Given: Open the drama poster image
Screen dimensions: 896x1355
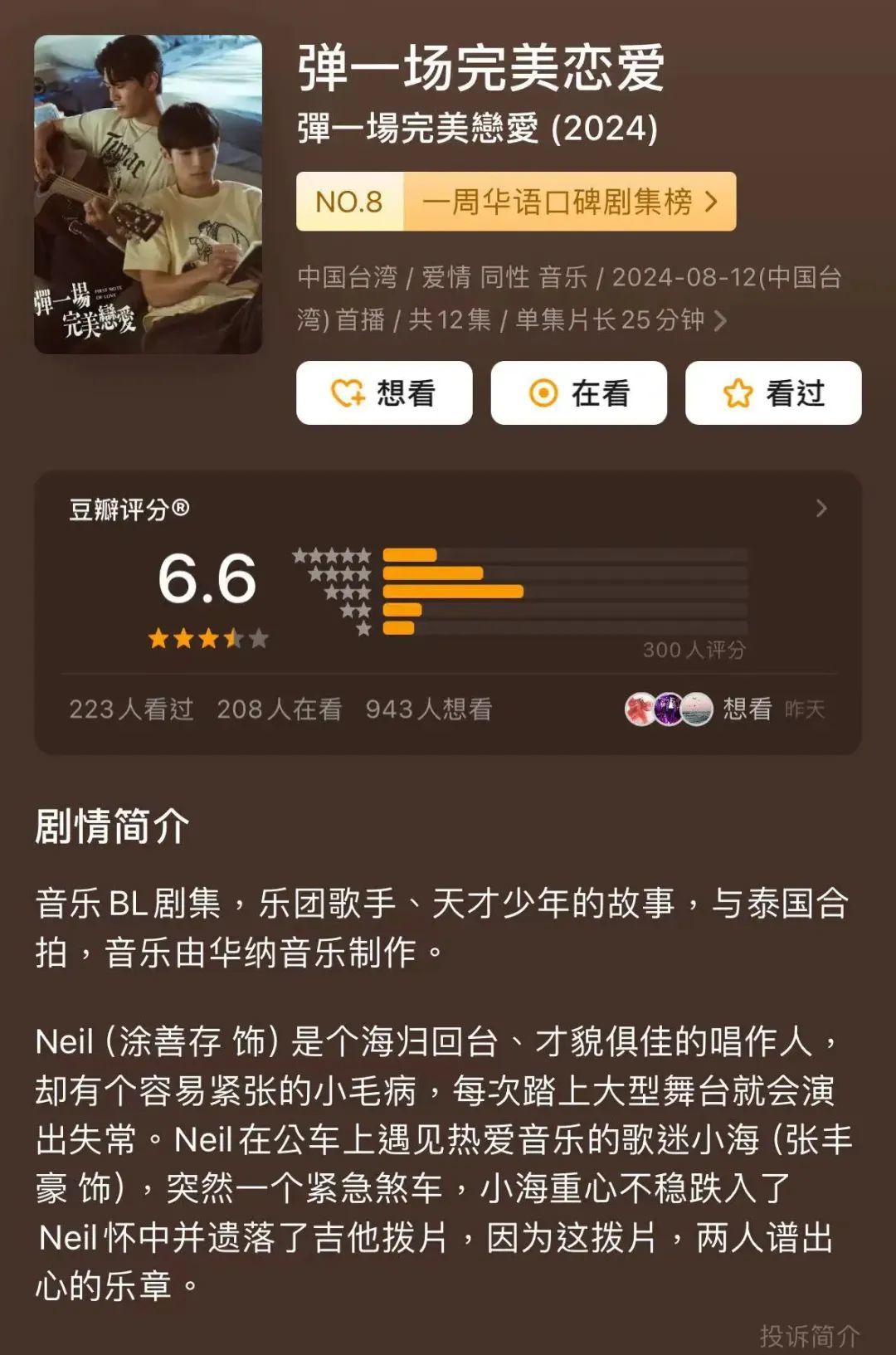Looking at the screenshot, I should point(148,194).
